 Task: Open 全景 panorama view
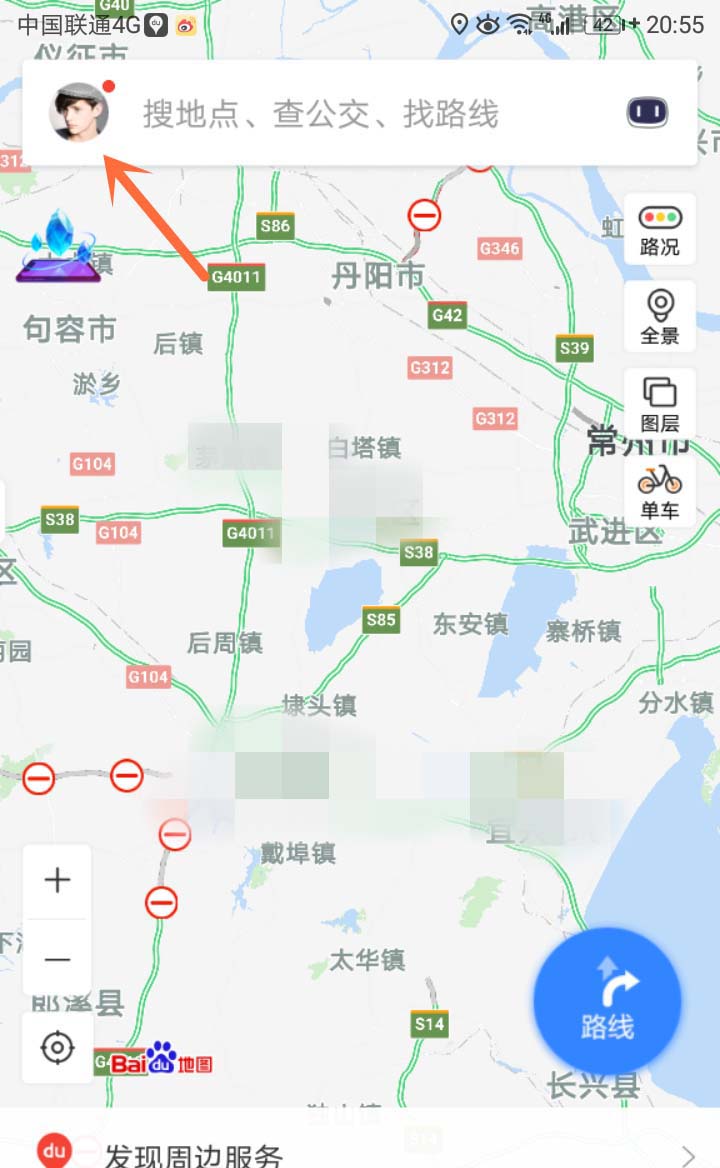click(660, 317)
